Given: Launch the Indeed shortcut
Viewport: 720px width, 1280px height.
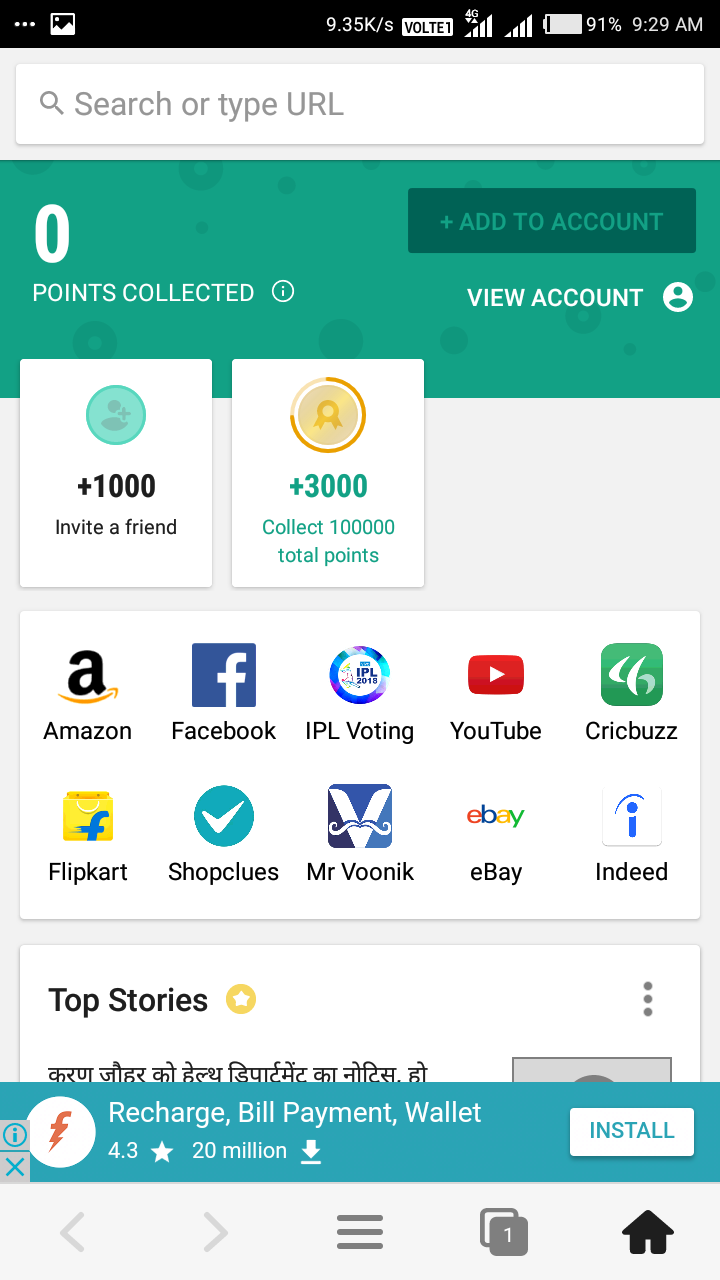Looking at the screenshot, I should point(632,834).
